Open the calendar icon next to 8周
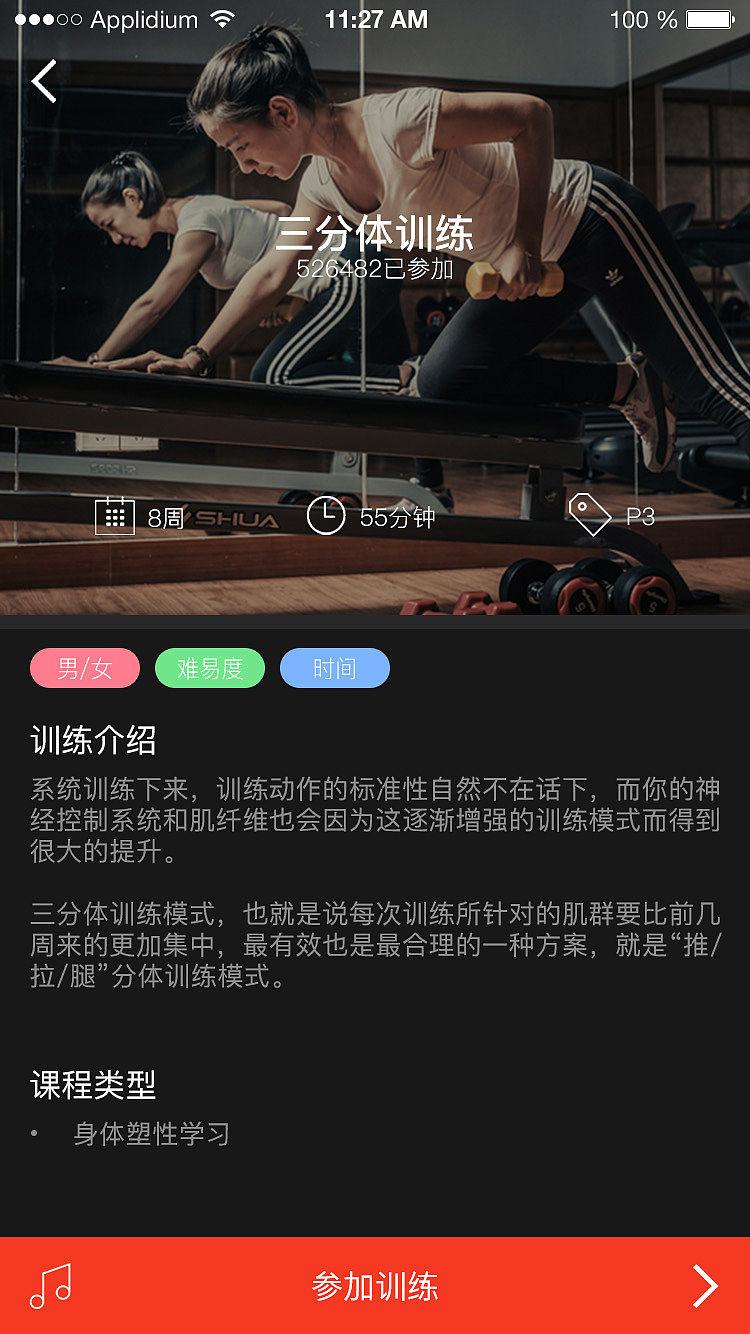This screenshot has width=750, height=1334. (x=116, y=515)
